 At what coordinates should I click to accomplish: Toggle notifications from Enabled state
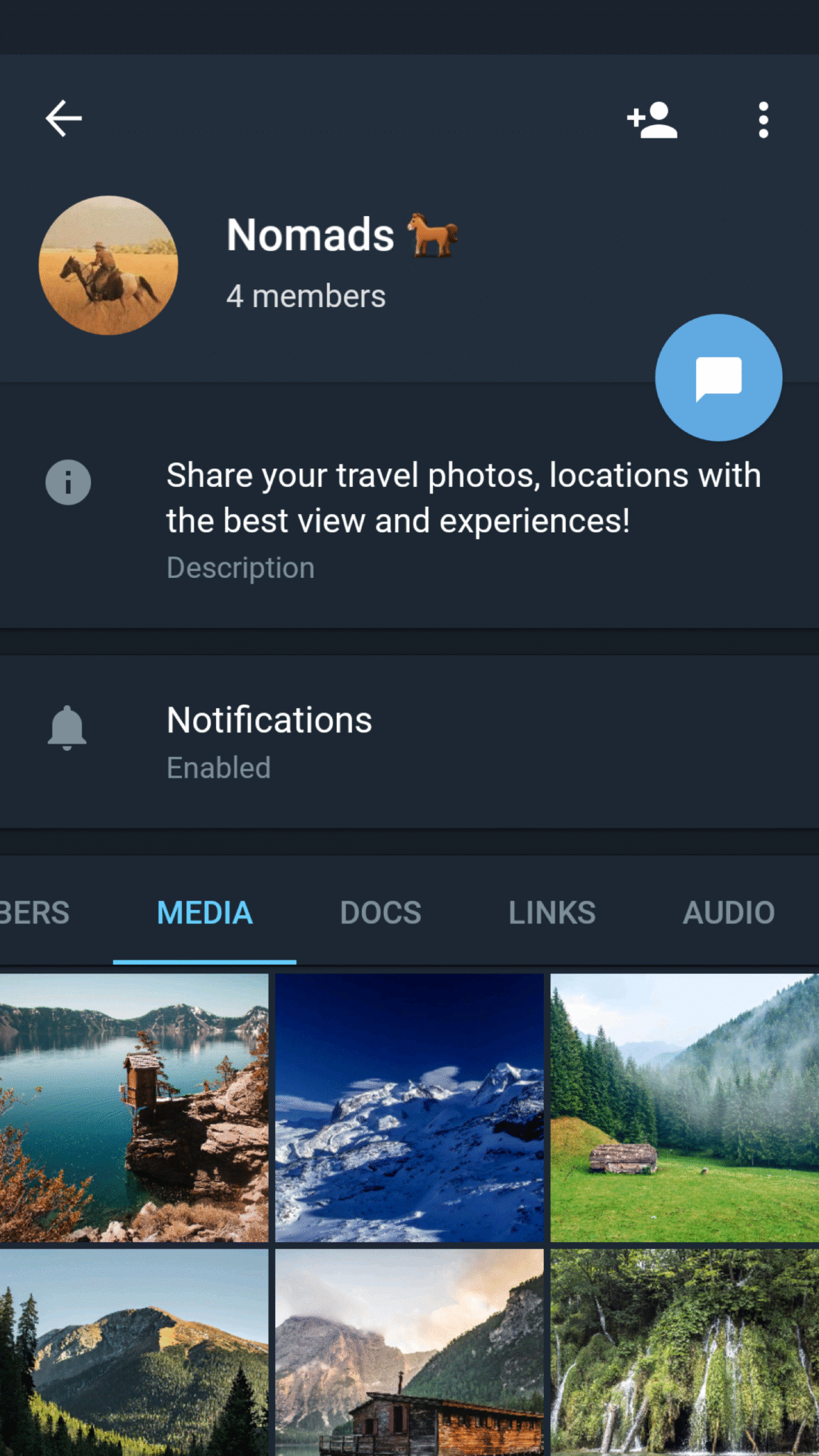click(269, 739)
